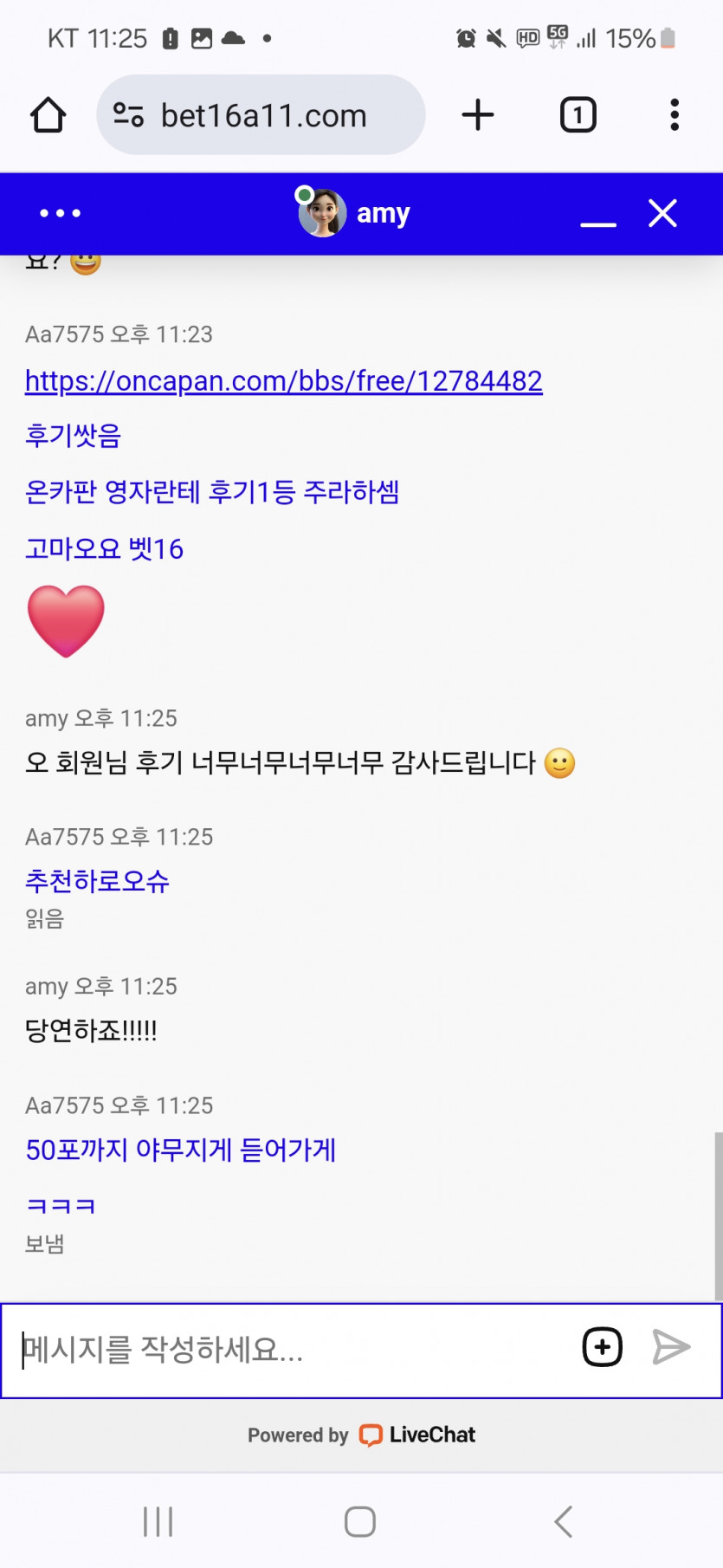Viewport: 723px width, 1568px height.
Task: Tap the bet16a11.com address bar
Action: pos(261,115)
